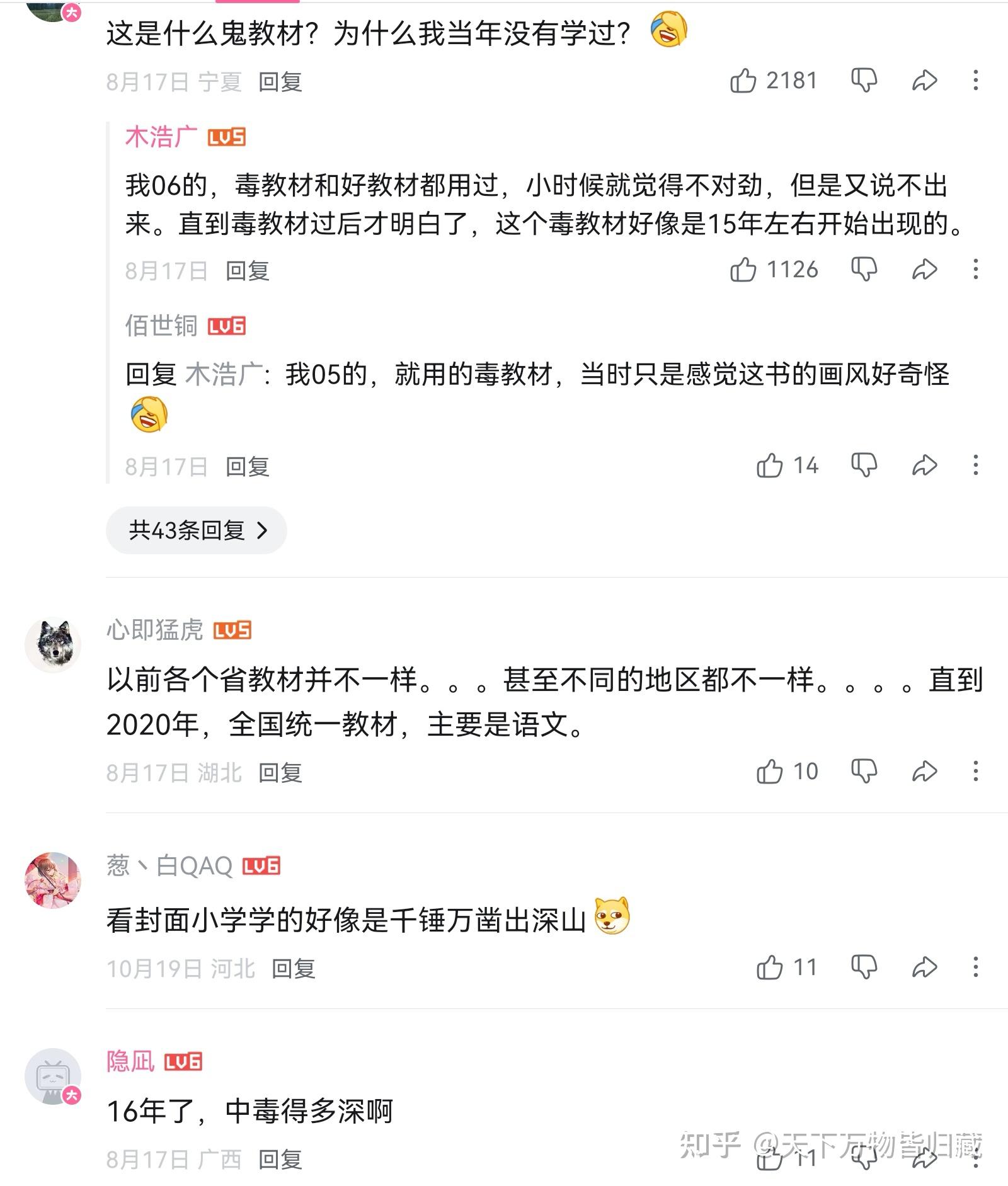Dislike 葱丶白QAQ's comment from 河北

click(864, 967)
